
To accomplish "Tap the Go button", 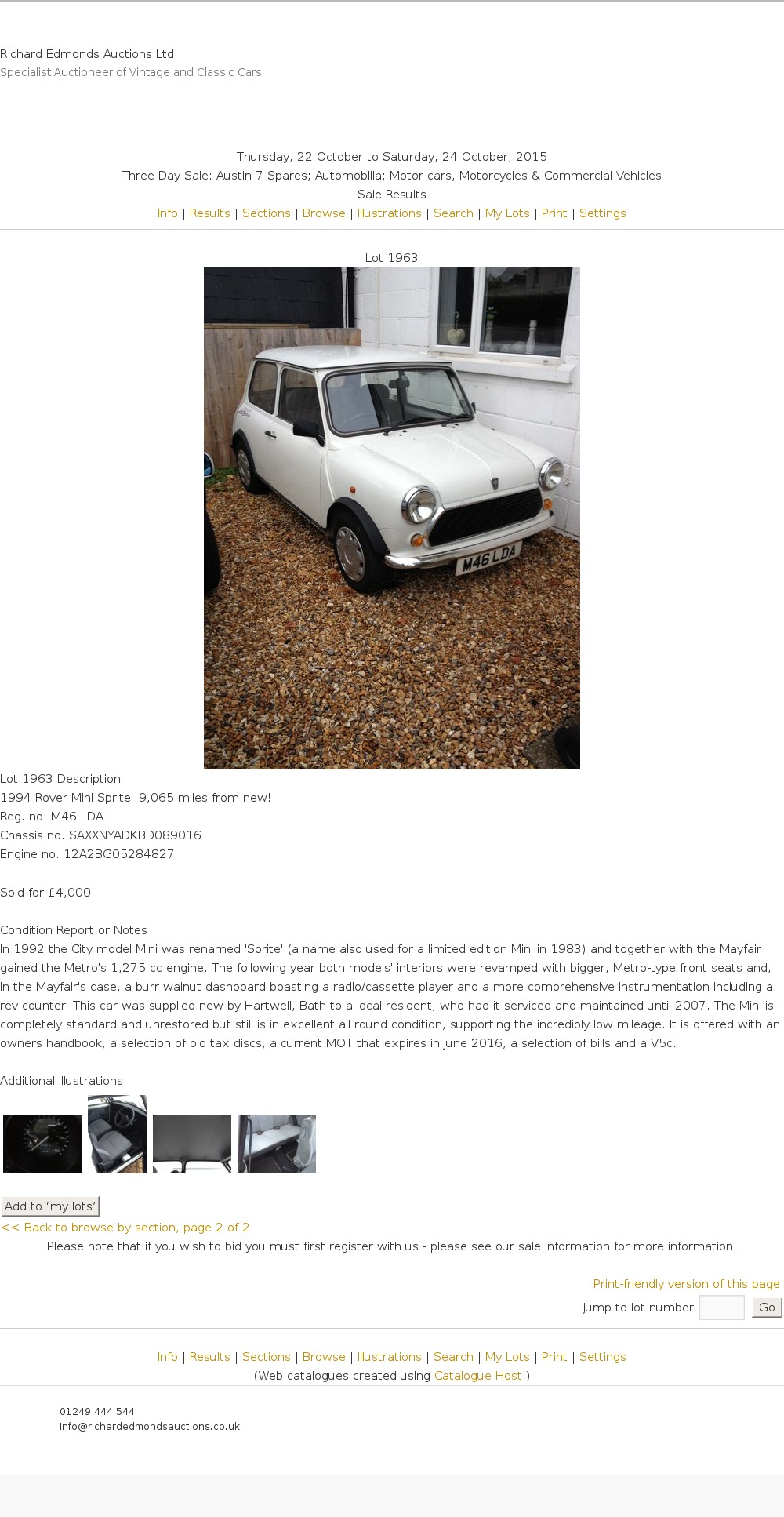I will [x=767, y=1308].
